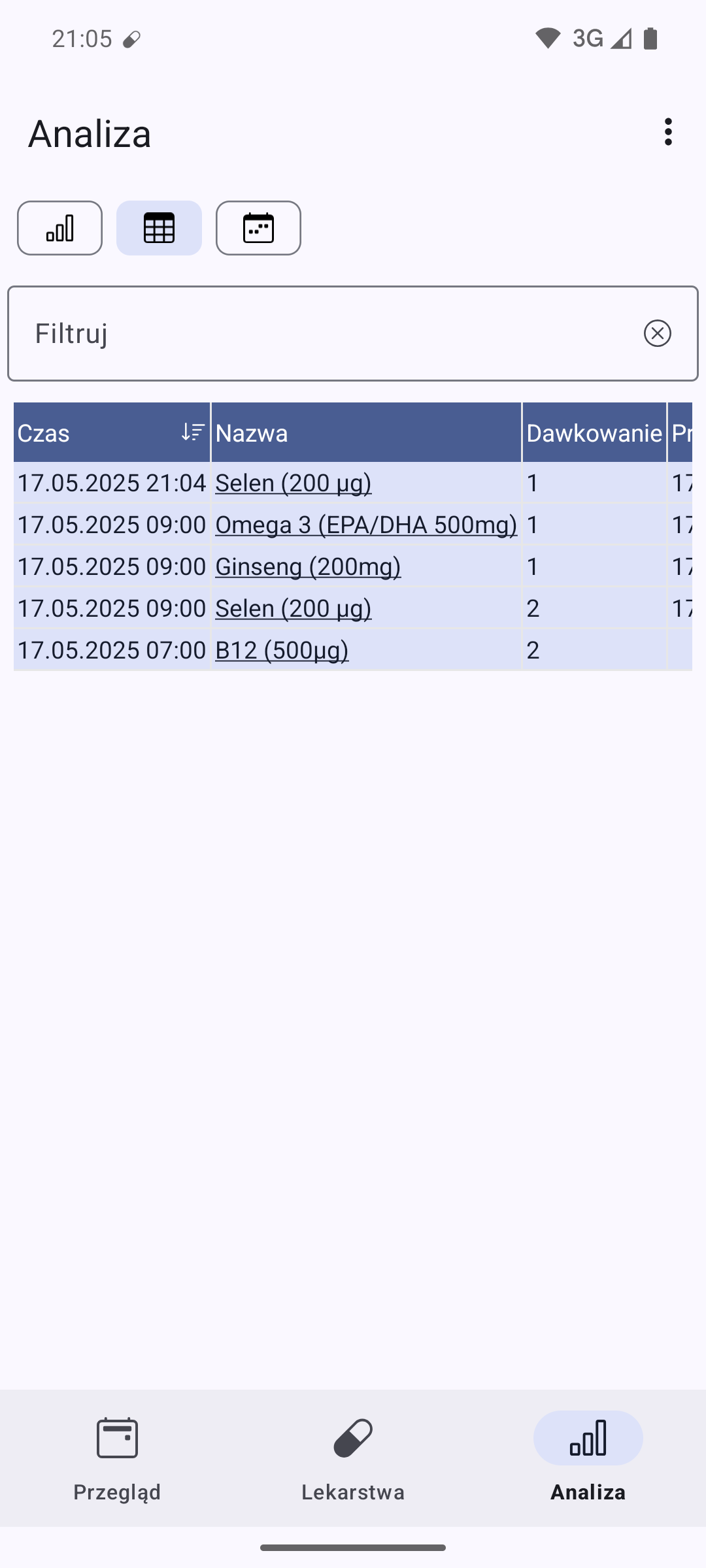Screen dimensions: 706x1568
Task: Switch to the calendar view
Action: point(258,228)
